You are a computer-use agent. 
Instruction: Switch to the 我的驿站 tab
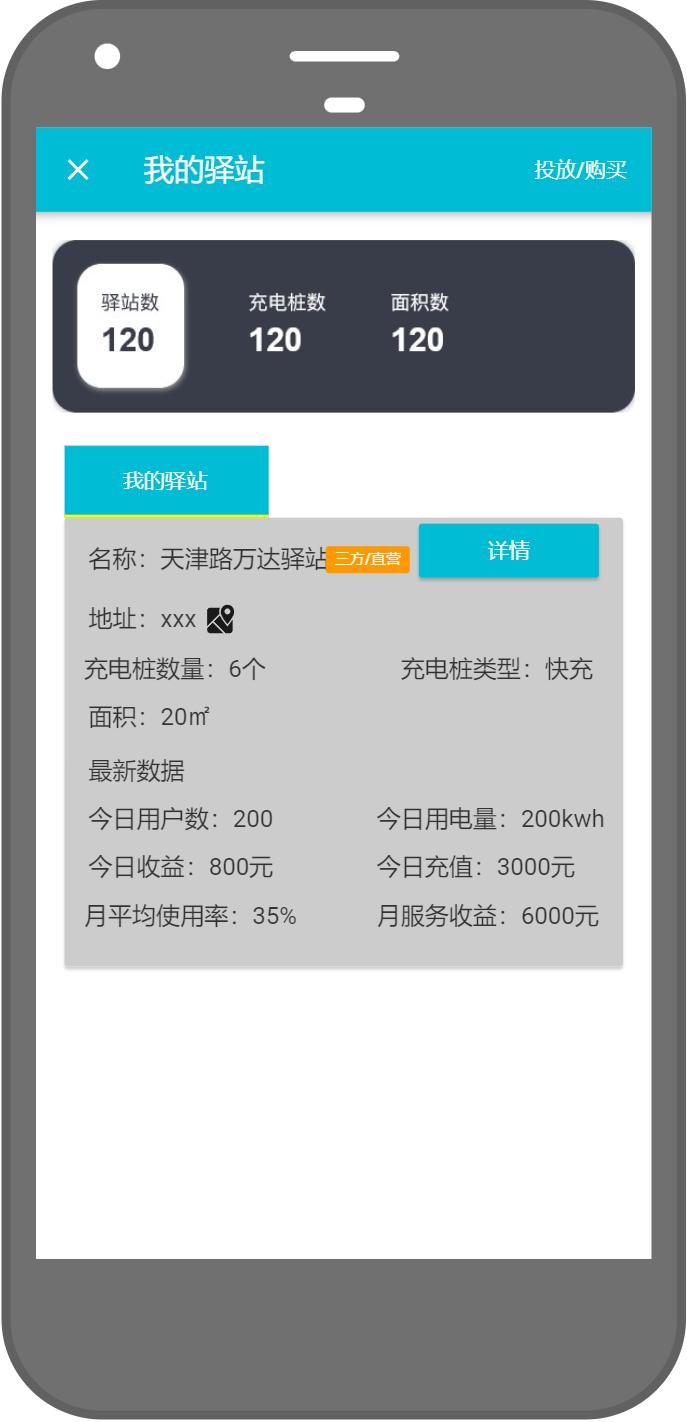[166, 481]
